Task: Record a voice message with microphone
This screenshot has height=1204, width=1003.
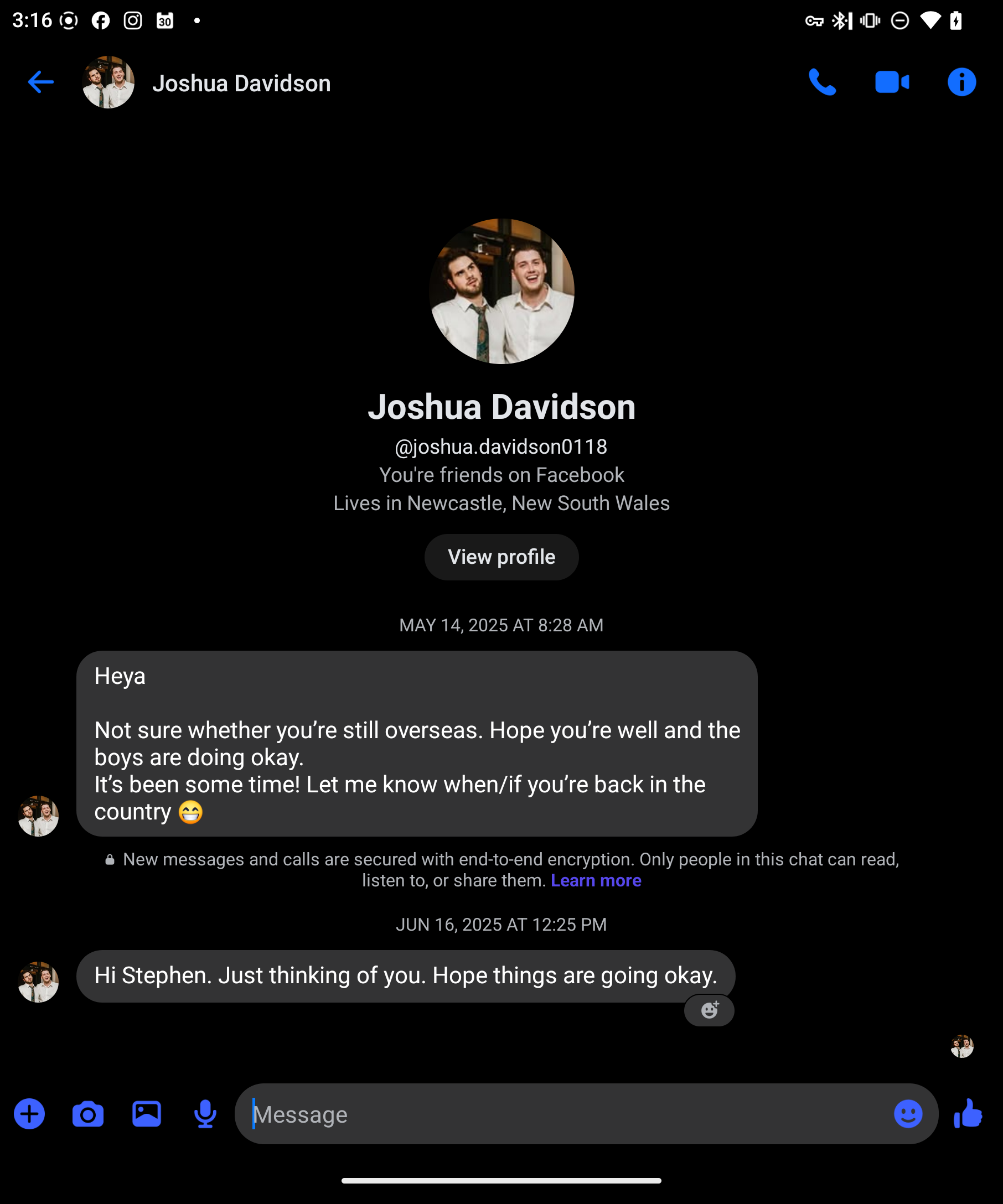Action: (205, 1114)
